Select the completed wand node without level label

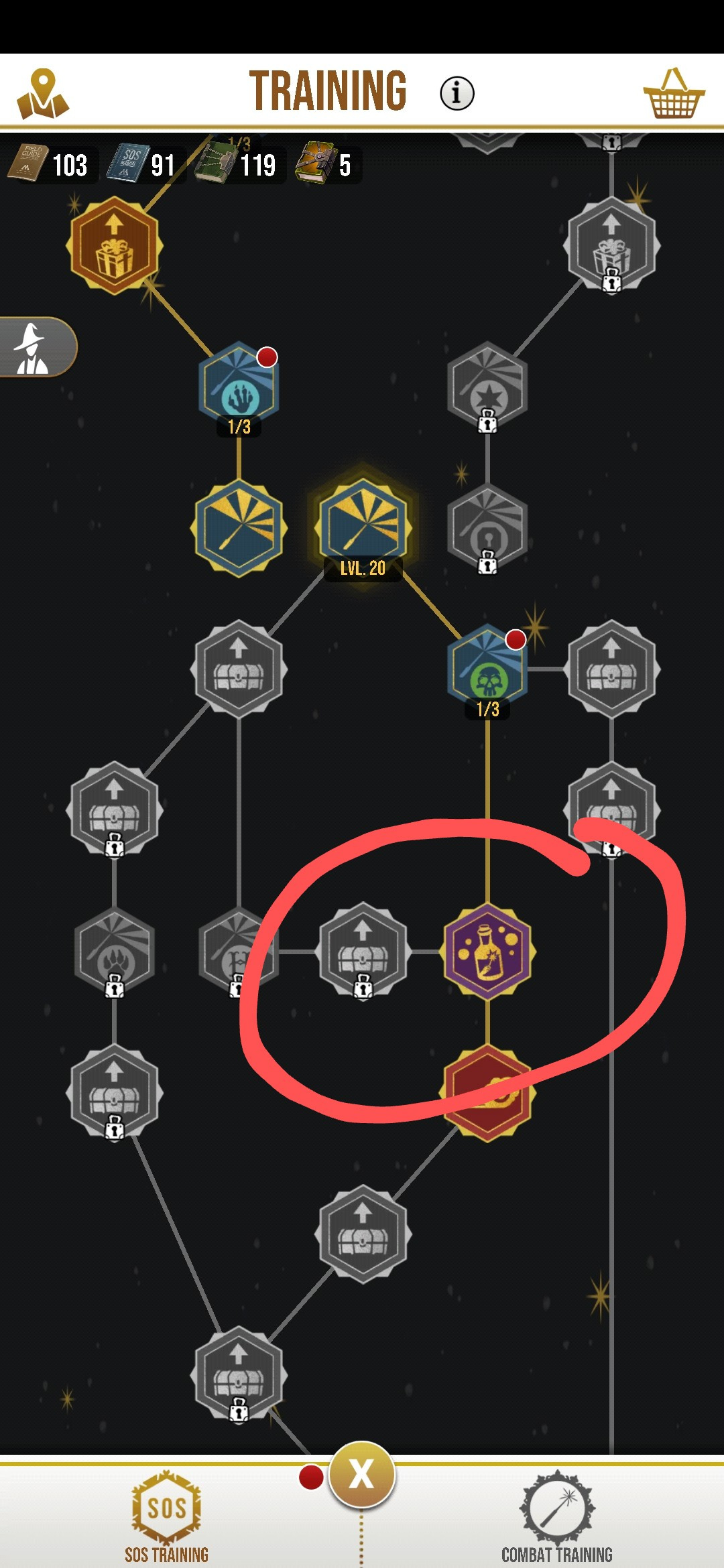(x=239, y=527)
